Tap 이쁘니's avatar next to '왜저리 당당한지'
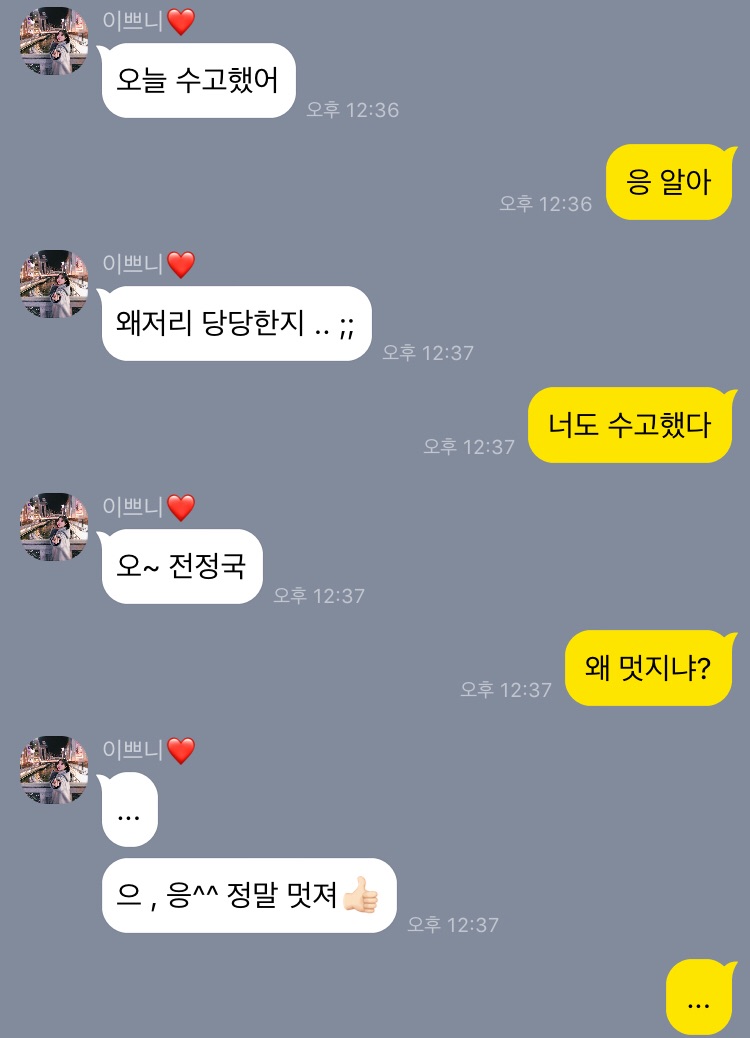 pyautogui.click(x=54, y=285)
